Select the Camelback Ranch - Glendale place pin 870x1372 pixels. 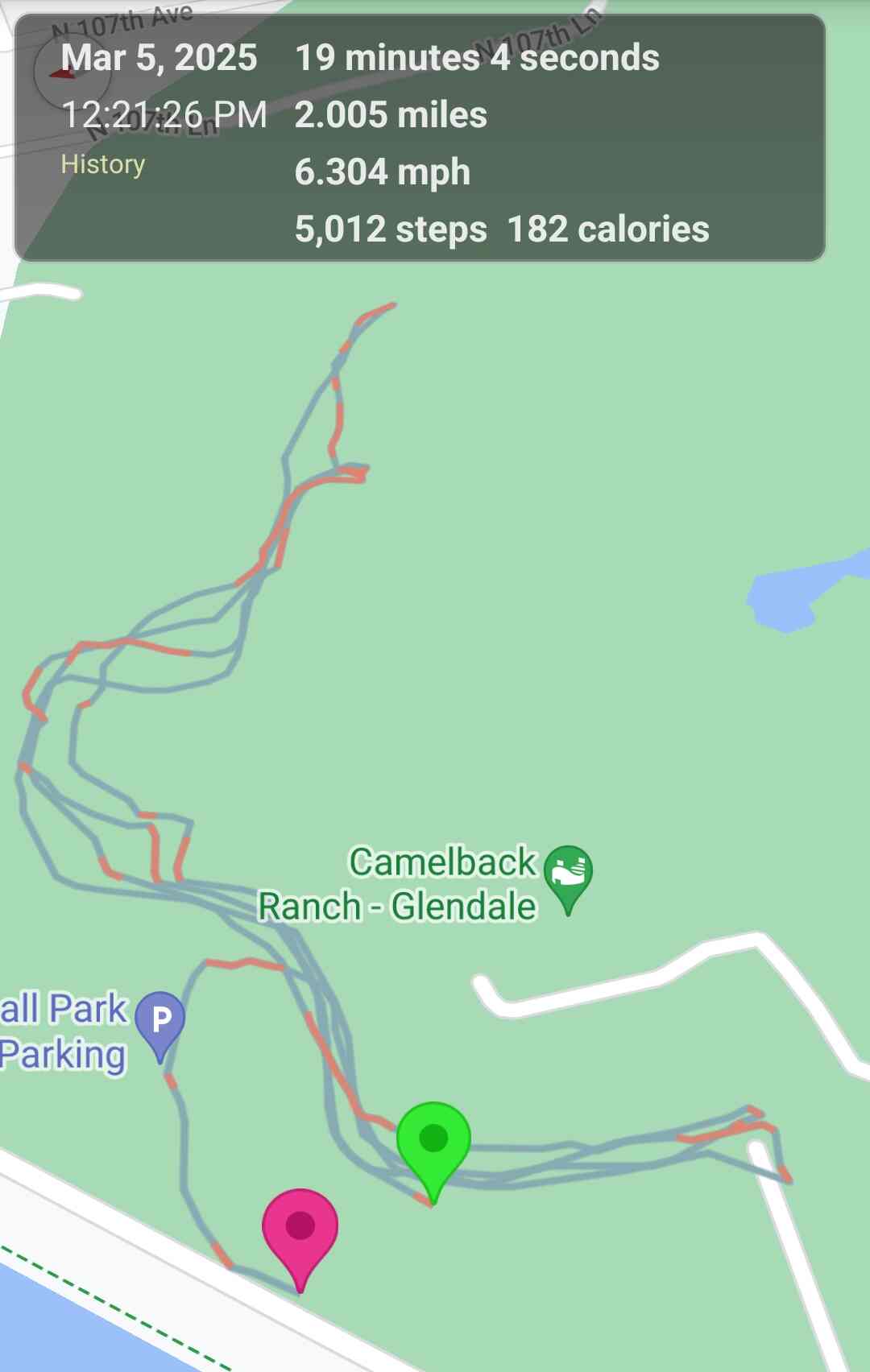(568, 875)
